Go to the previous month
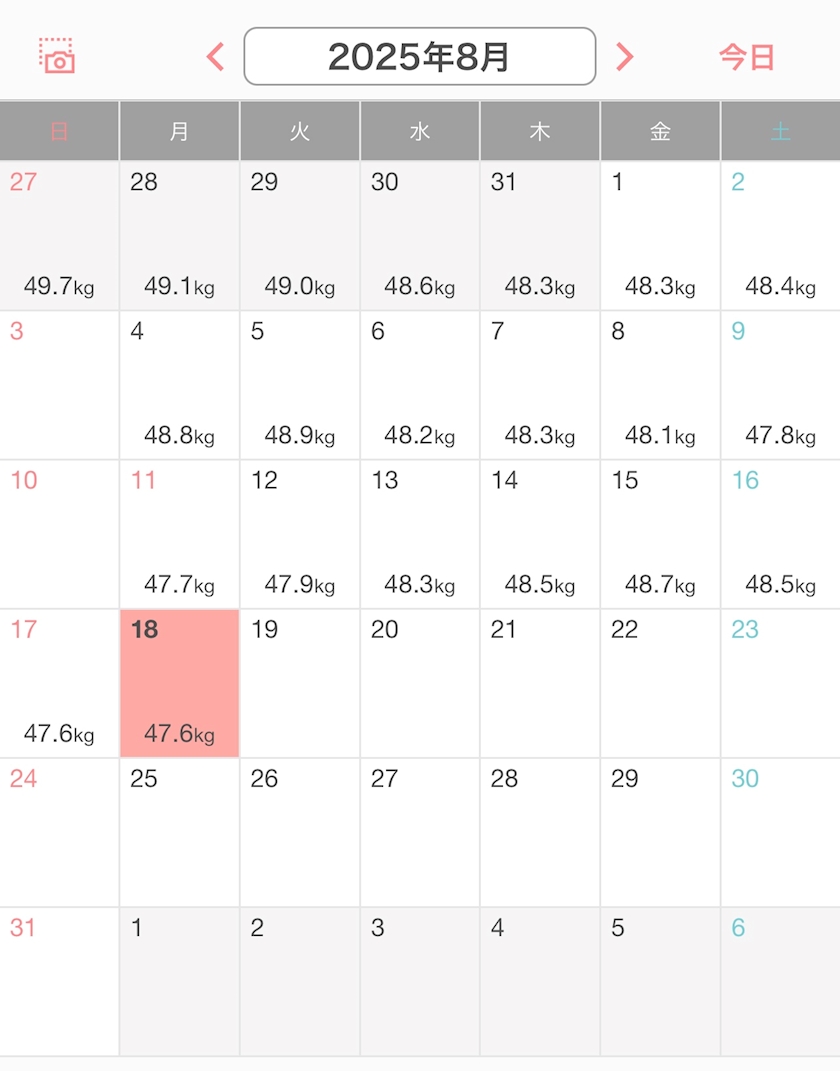Image resolution: width=840 pixels, height=1071 pixels. [215, 57]
